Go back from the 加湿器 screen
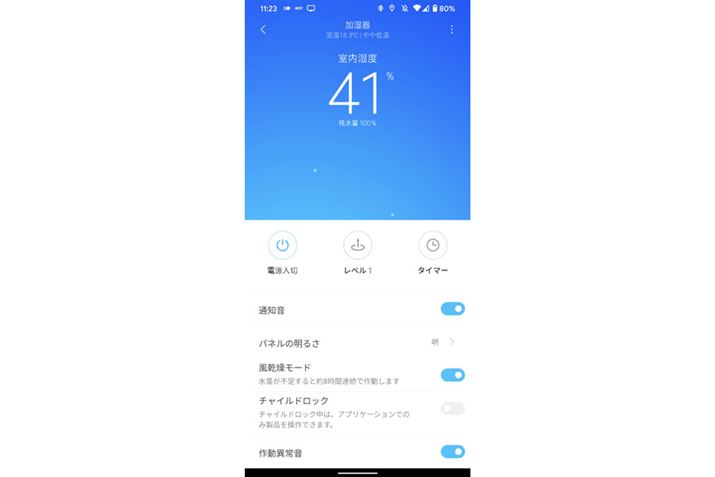715x477 pixels. (x=263, y=29)
